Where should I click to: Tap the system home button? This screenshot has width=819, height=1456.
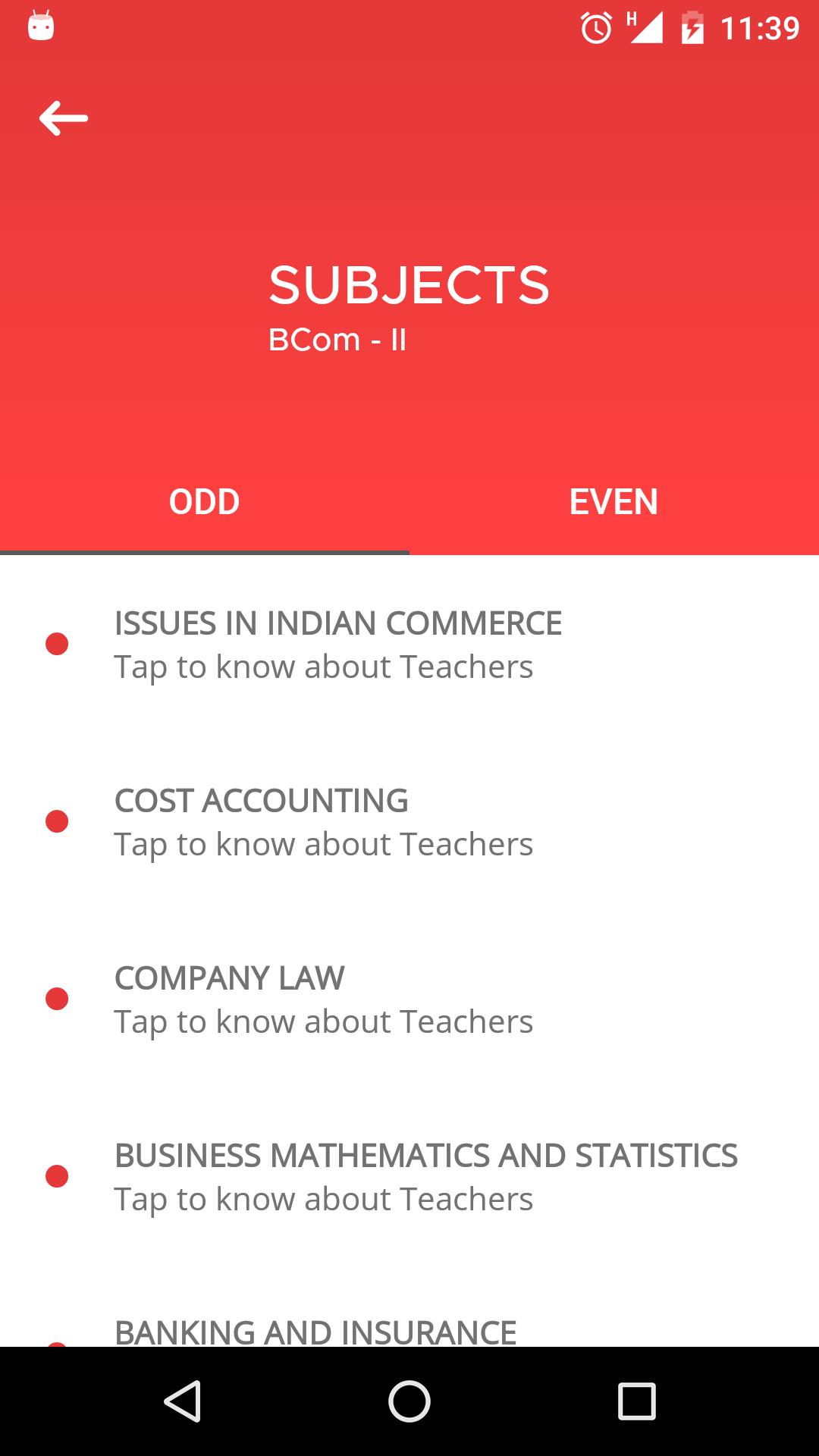click(409, 1401)
